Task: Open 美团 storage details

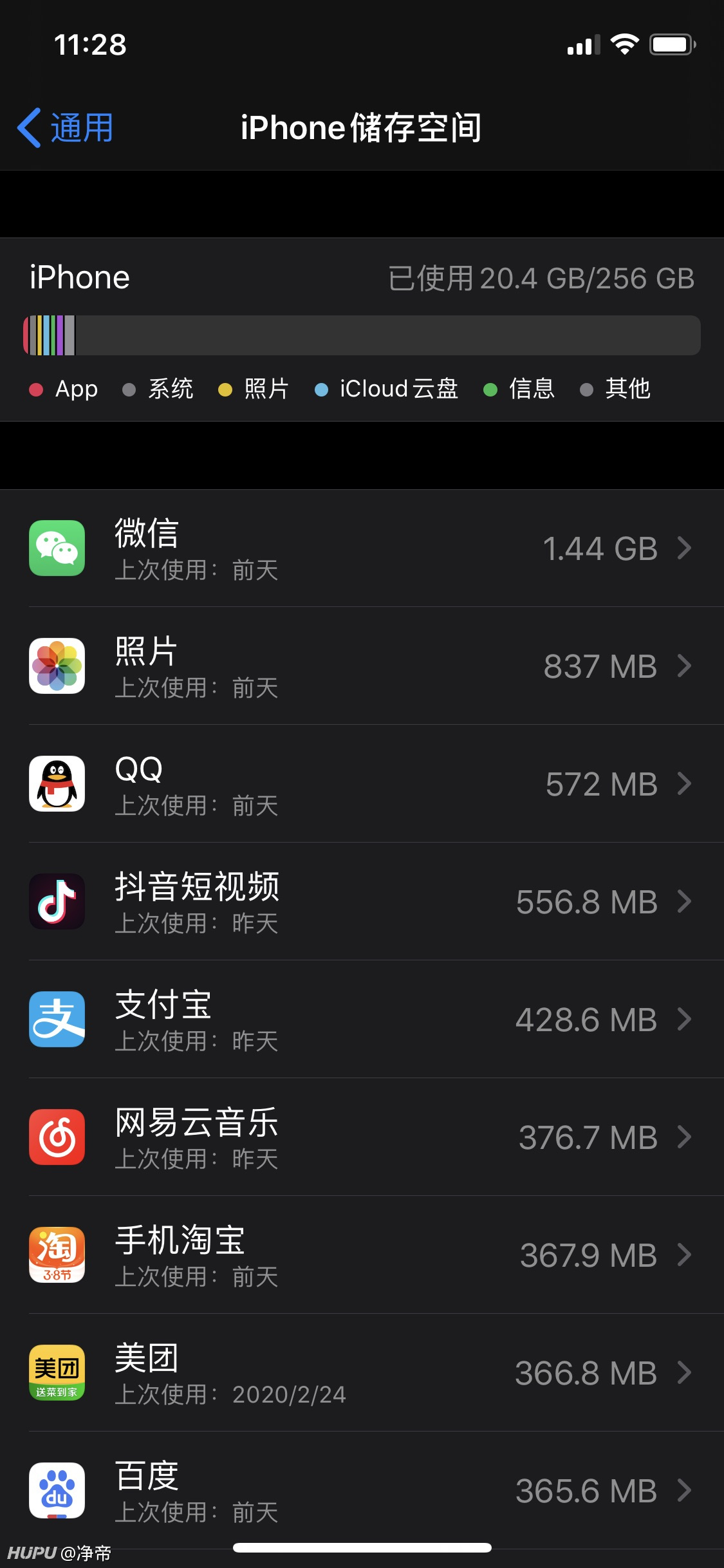Action: click(362, 1372)
